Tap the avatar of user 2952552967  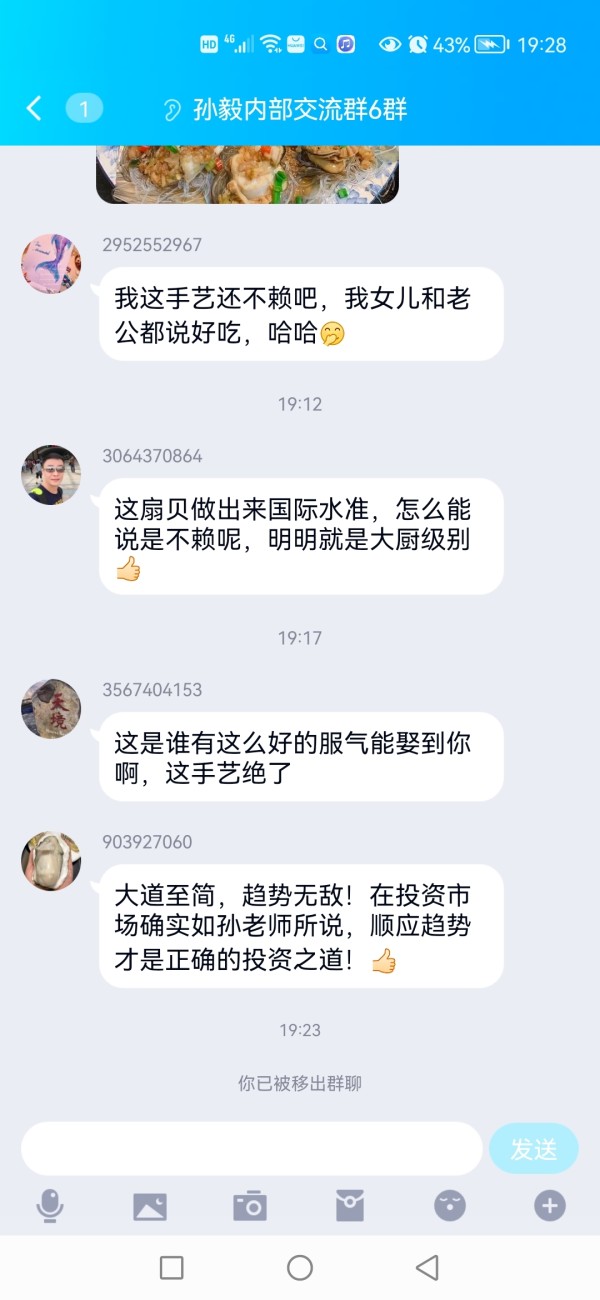point(51,264)
